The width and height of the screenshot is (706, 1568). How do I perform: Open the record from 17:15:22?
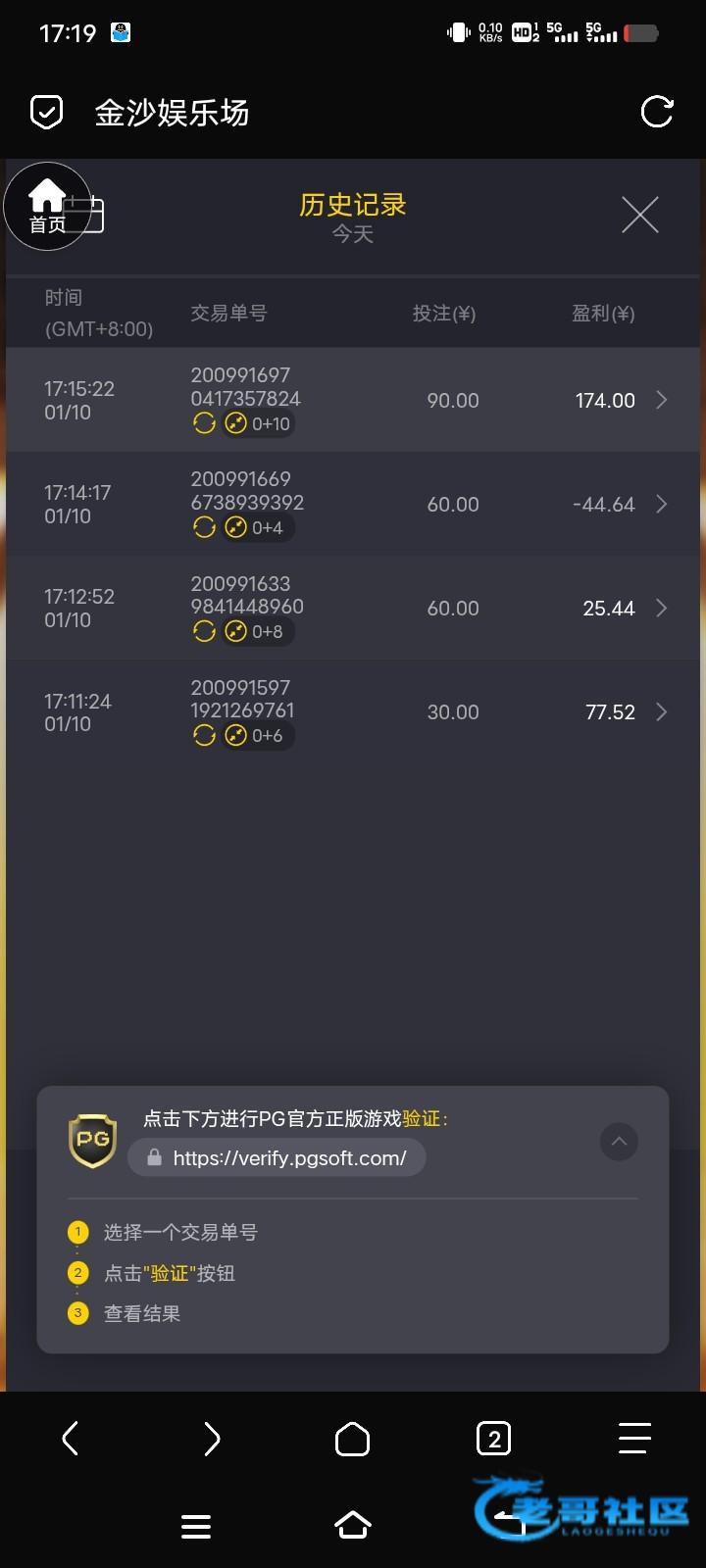[353, 400]
